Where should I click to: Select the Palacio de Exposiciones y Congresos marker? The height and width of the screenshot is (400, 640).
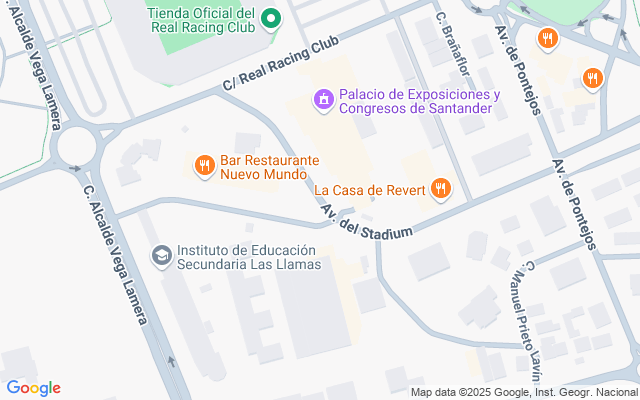click(324, 100)
